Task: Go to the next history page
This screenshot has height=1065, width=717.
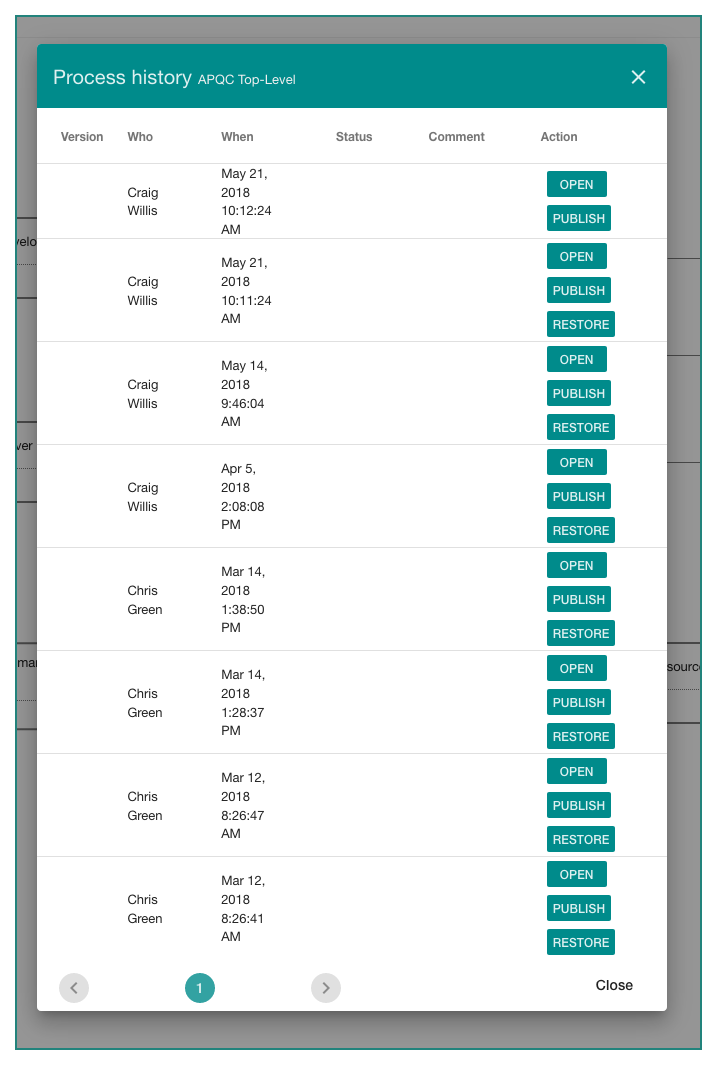Action: pyautogui.click(x=326, y=989)
